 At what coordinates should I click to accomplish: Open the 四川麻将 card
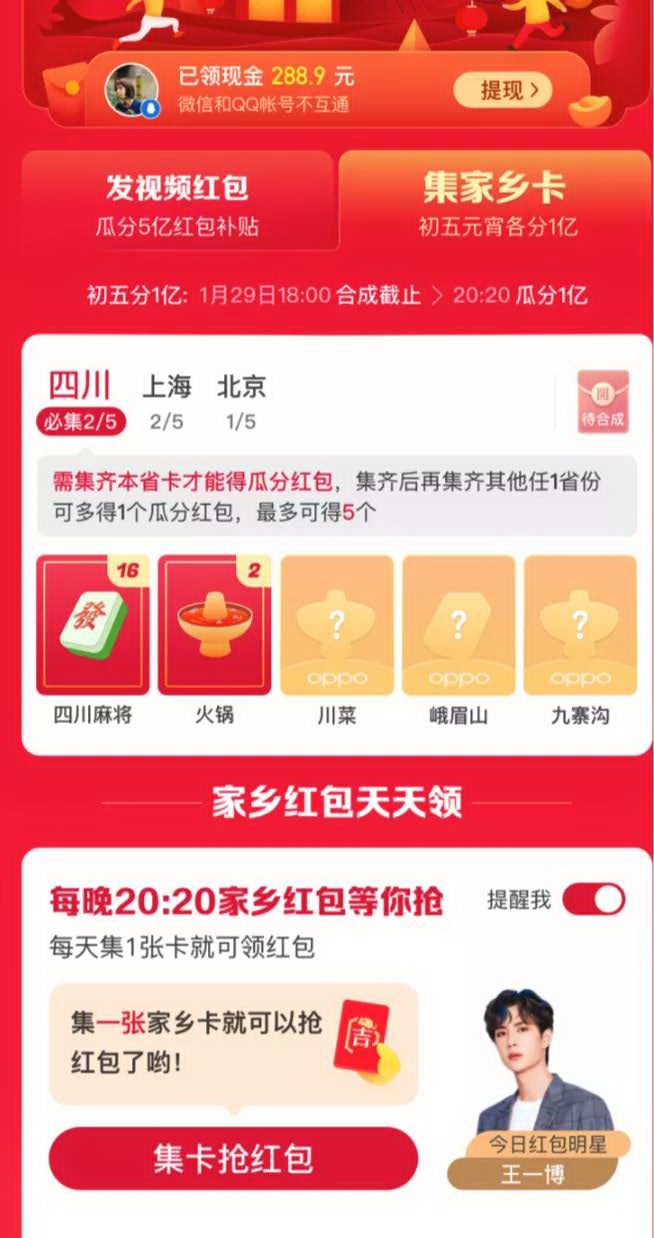coord(93,627)
